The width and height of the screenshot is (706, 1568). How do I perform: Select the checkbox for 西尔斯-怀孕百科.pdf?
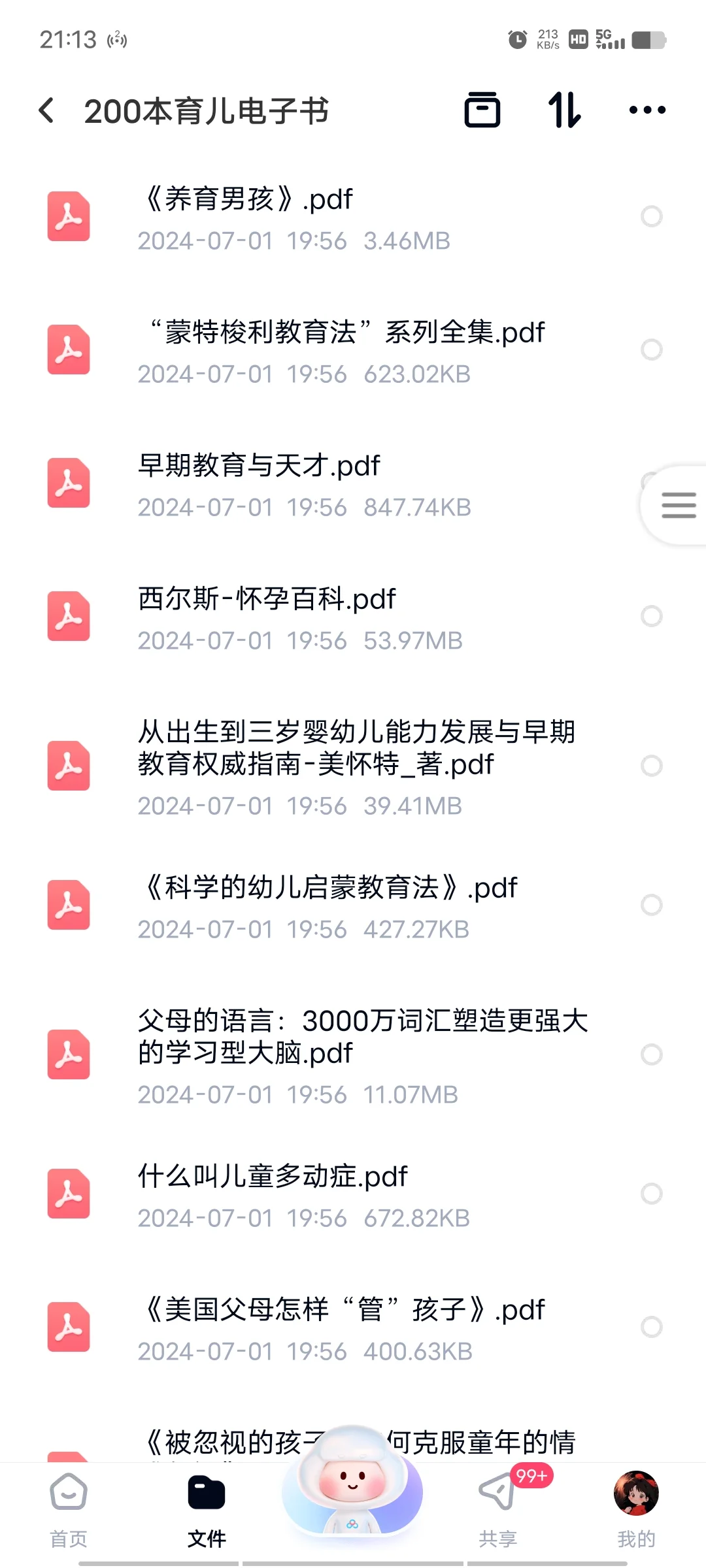pos(652,616)
